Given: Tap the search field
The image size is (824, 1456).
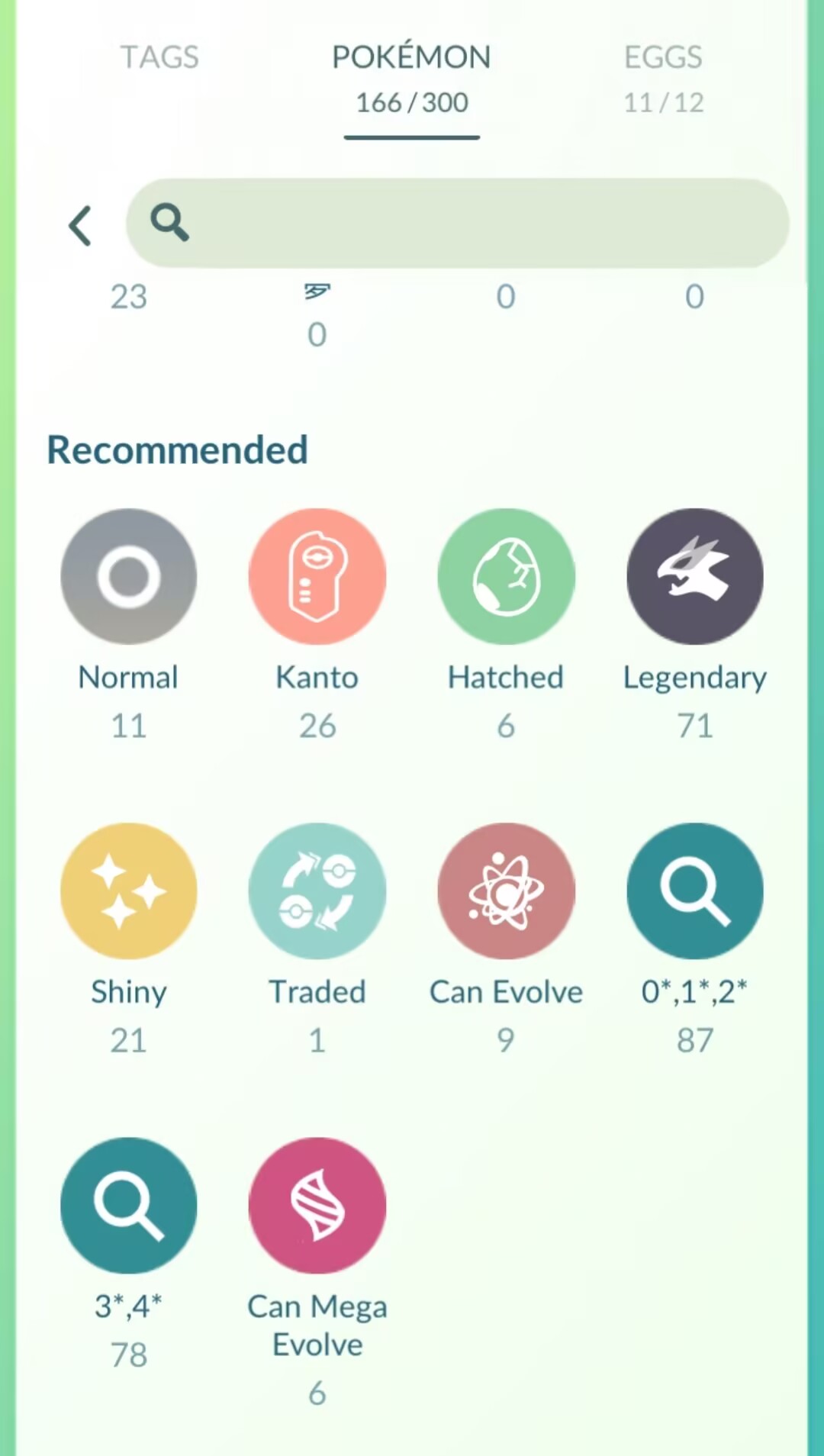Looking at the screenshot, I should pos(458,223).
